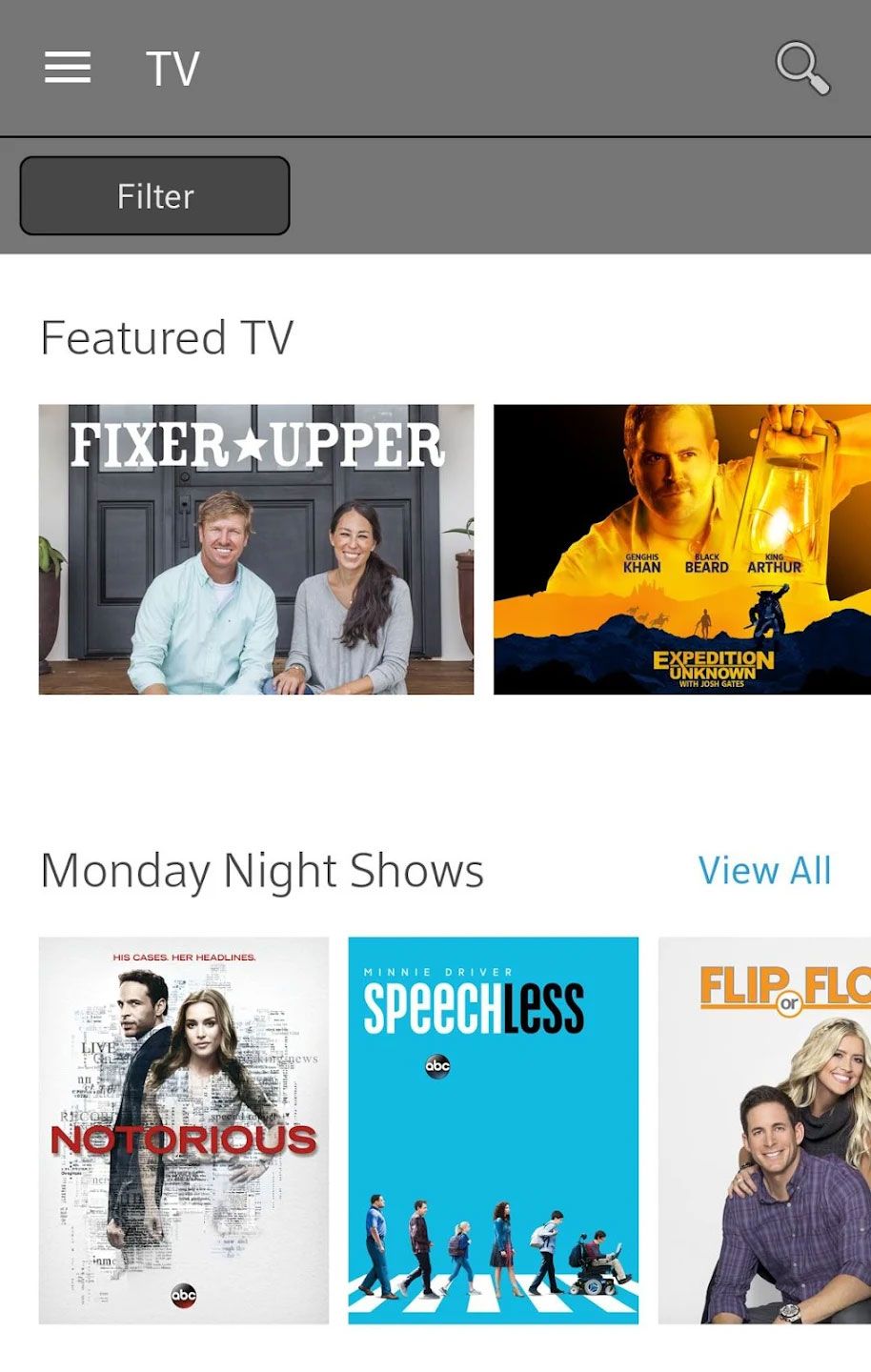Viewport: 871px width, 1372px height.
Task: Open the Flip or Flop poster
Action: pyautogui.click(x=764, y=1130)
